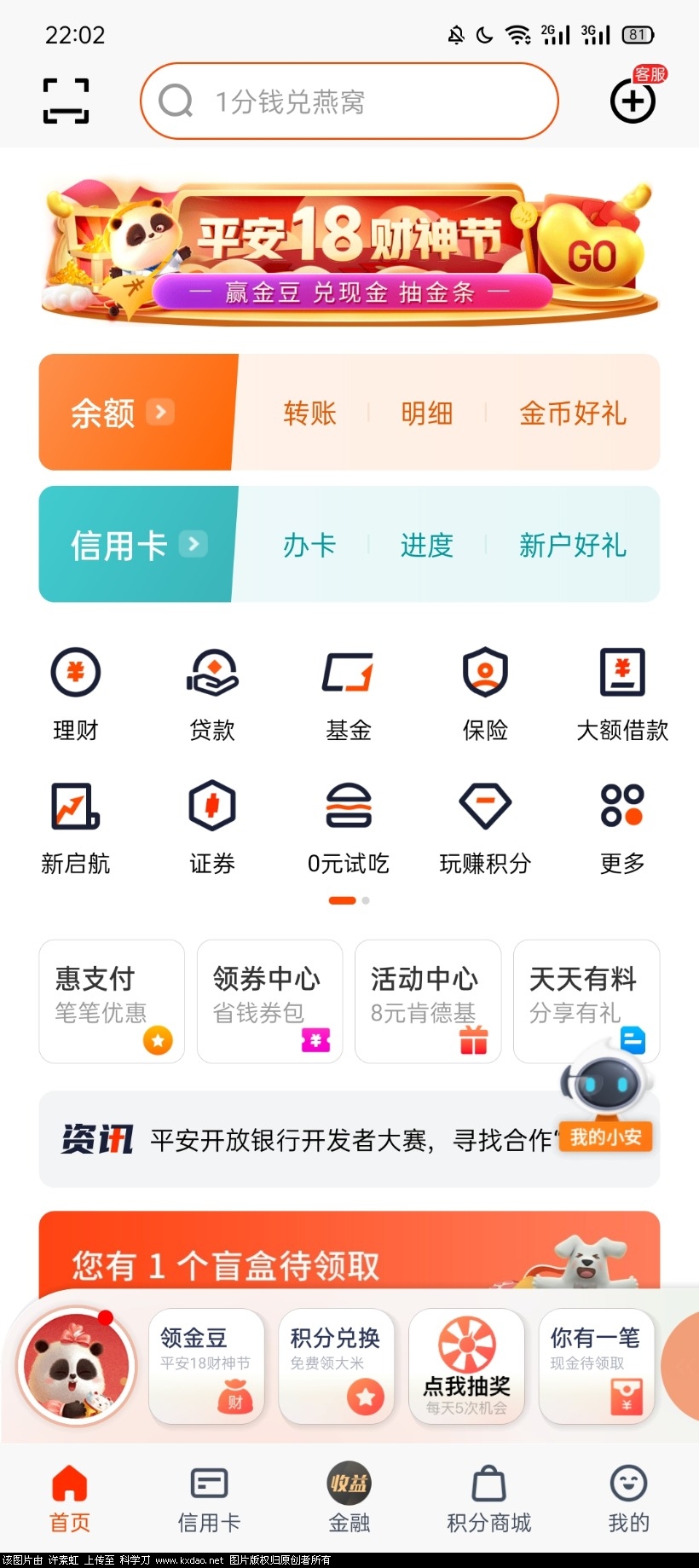Screen dimensions: 699x1568
Task: Tap the search box with 1分钱兑燕窝
Action: [349, 101]
